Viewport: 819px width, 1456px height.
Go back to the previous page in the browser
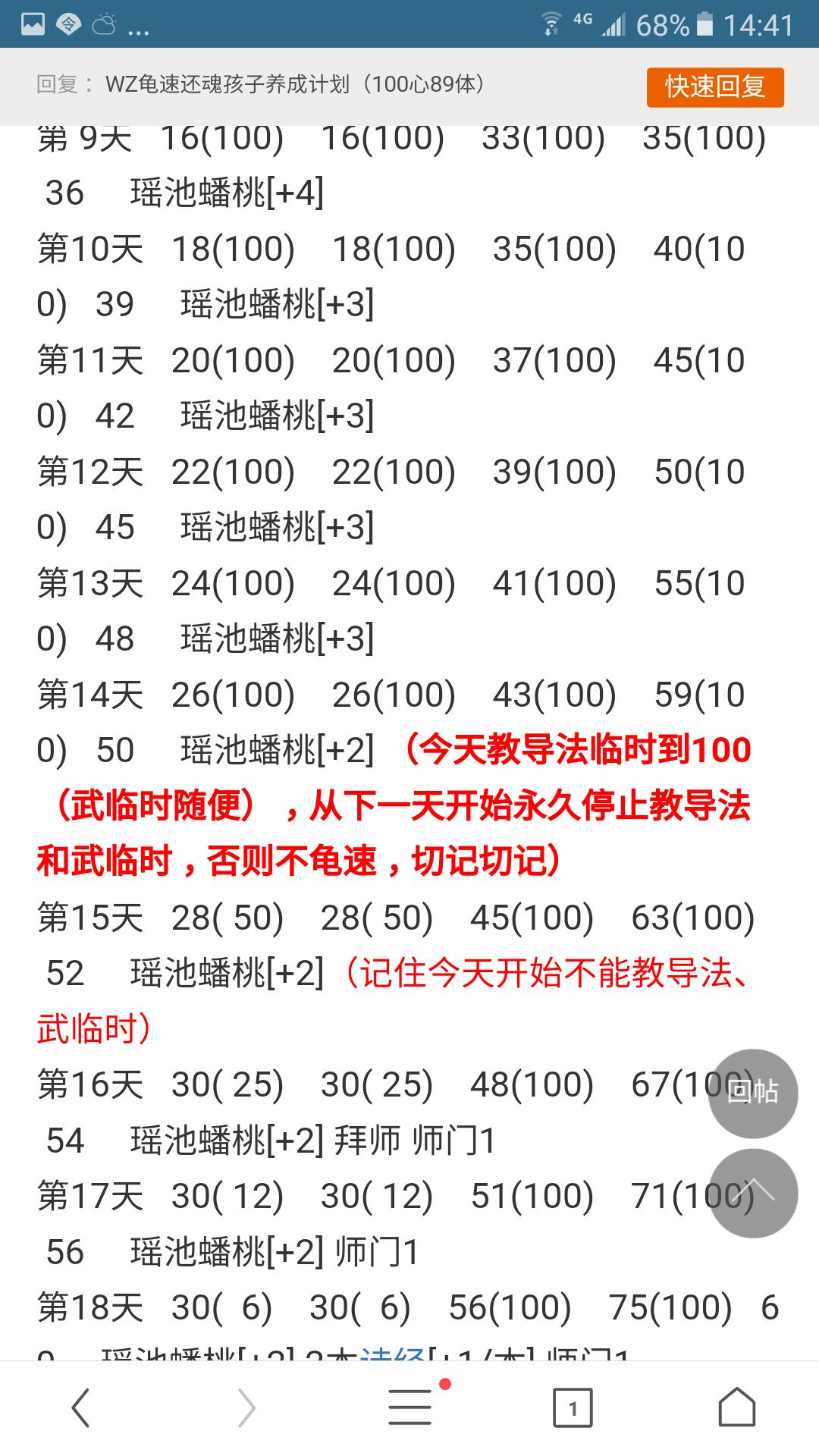81,1408
